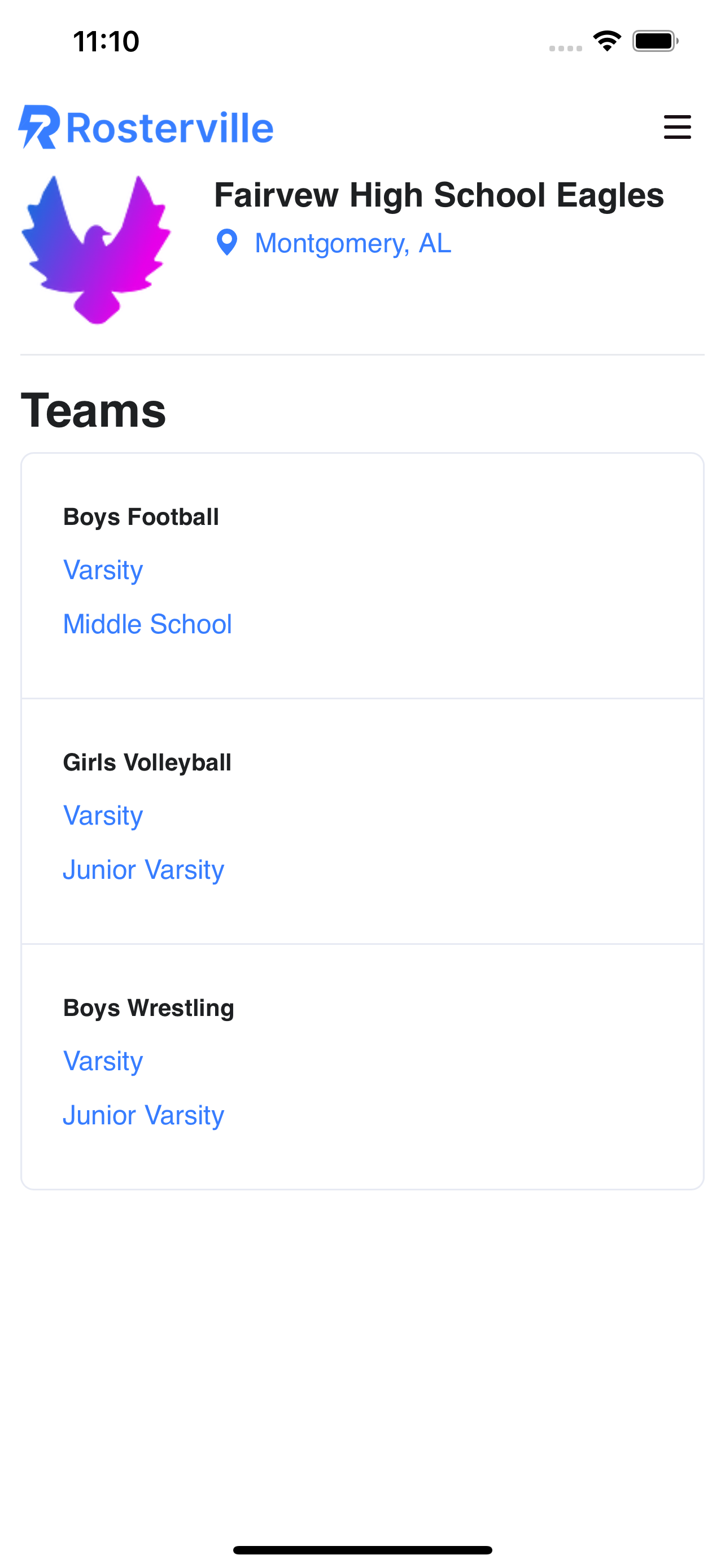Image resolution: width=725 pixels, height=1568 pixels.
Task: Open Boys Football Middle School team
Action: (147, 624)
